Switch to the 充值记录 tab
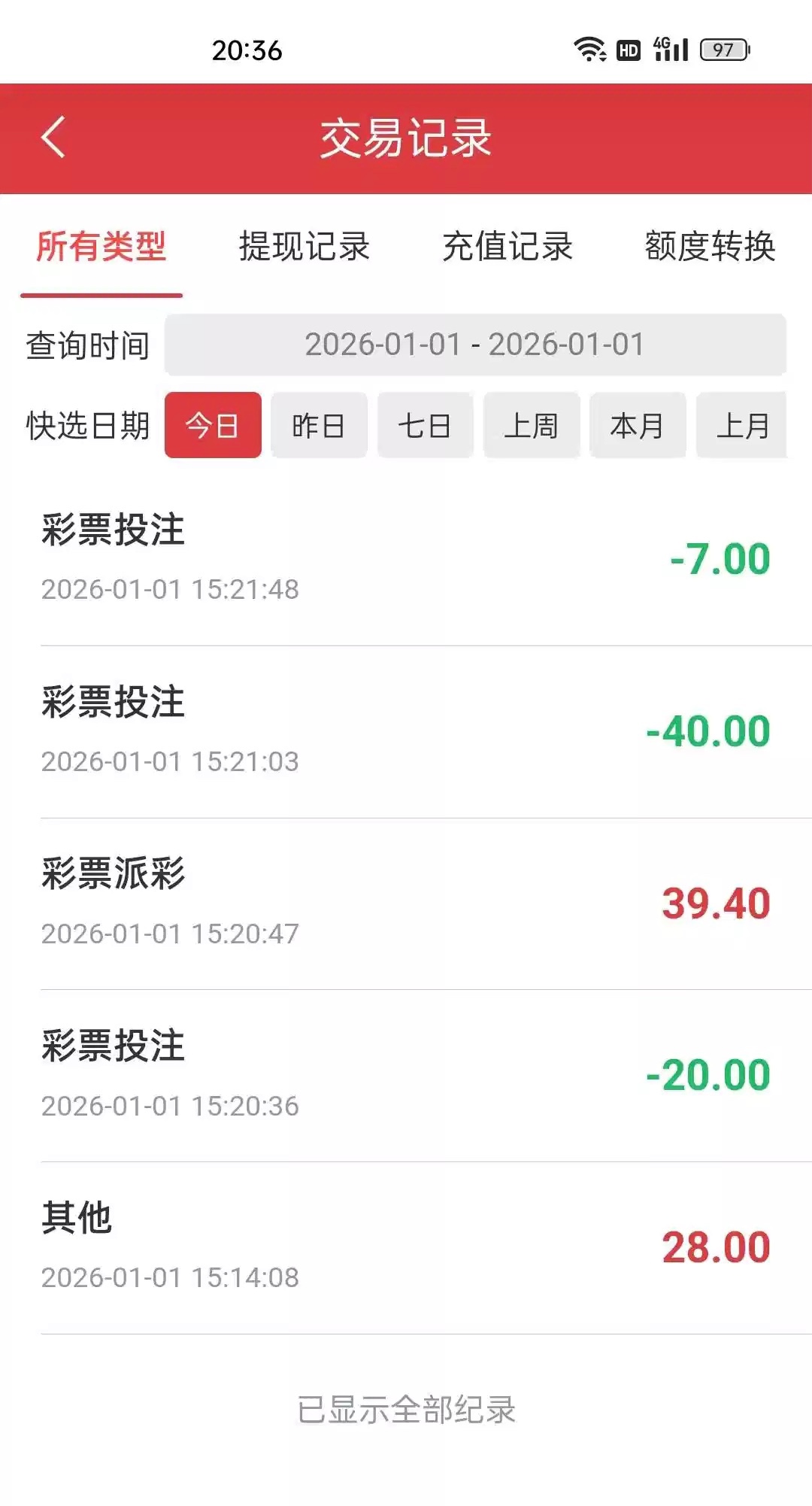 click(507, 247)
